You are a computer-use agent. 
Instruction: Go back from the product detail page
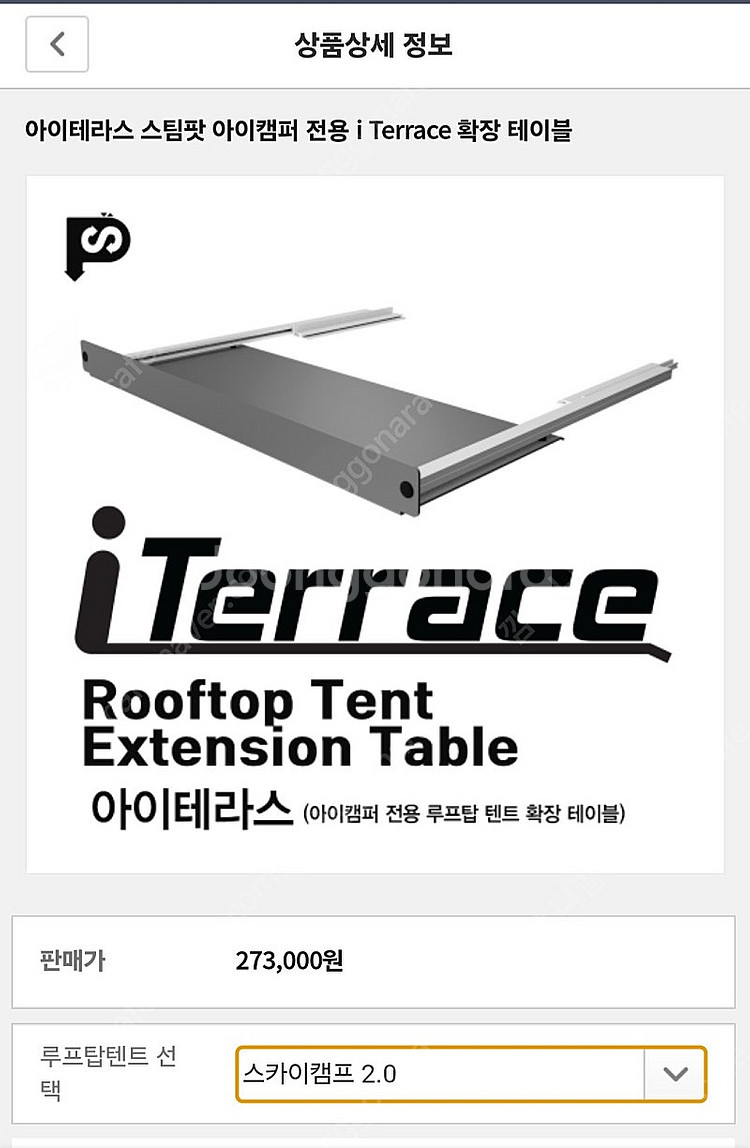pyautogui.click(x=57, y=45)
